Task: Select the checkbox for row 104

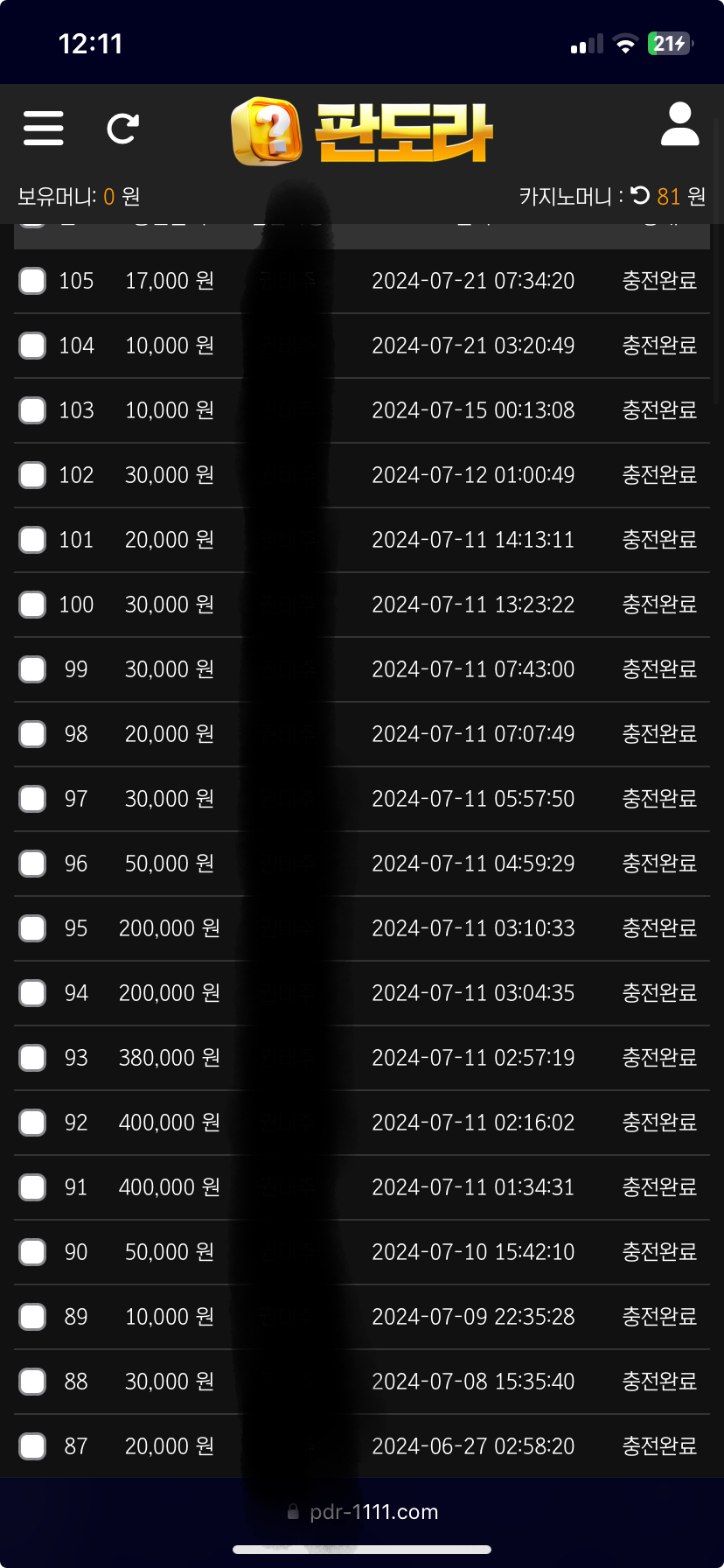Action: (x=32, y=346)
